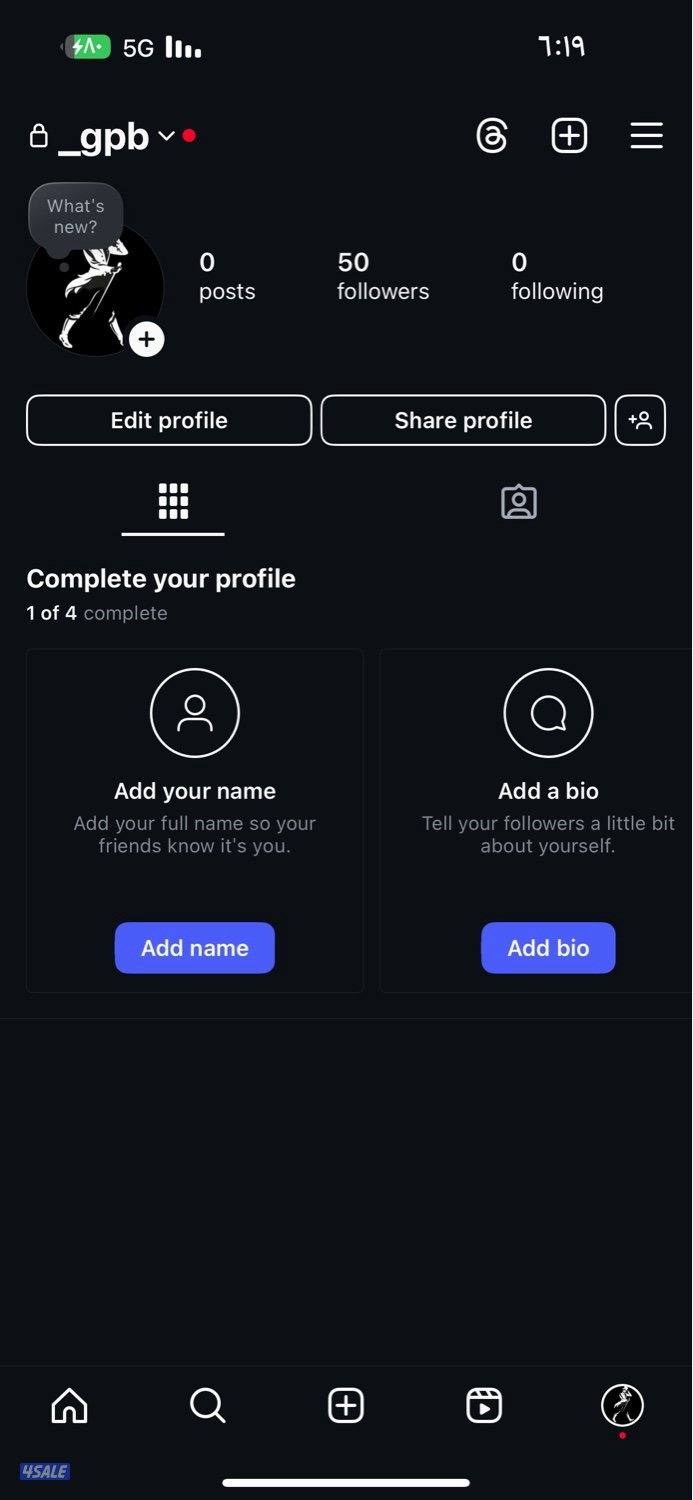
Task: Switch to the tagged photos tab
Action: click(518, 501)
